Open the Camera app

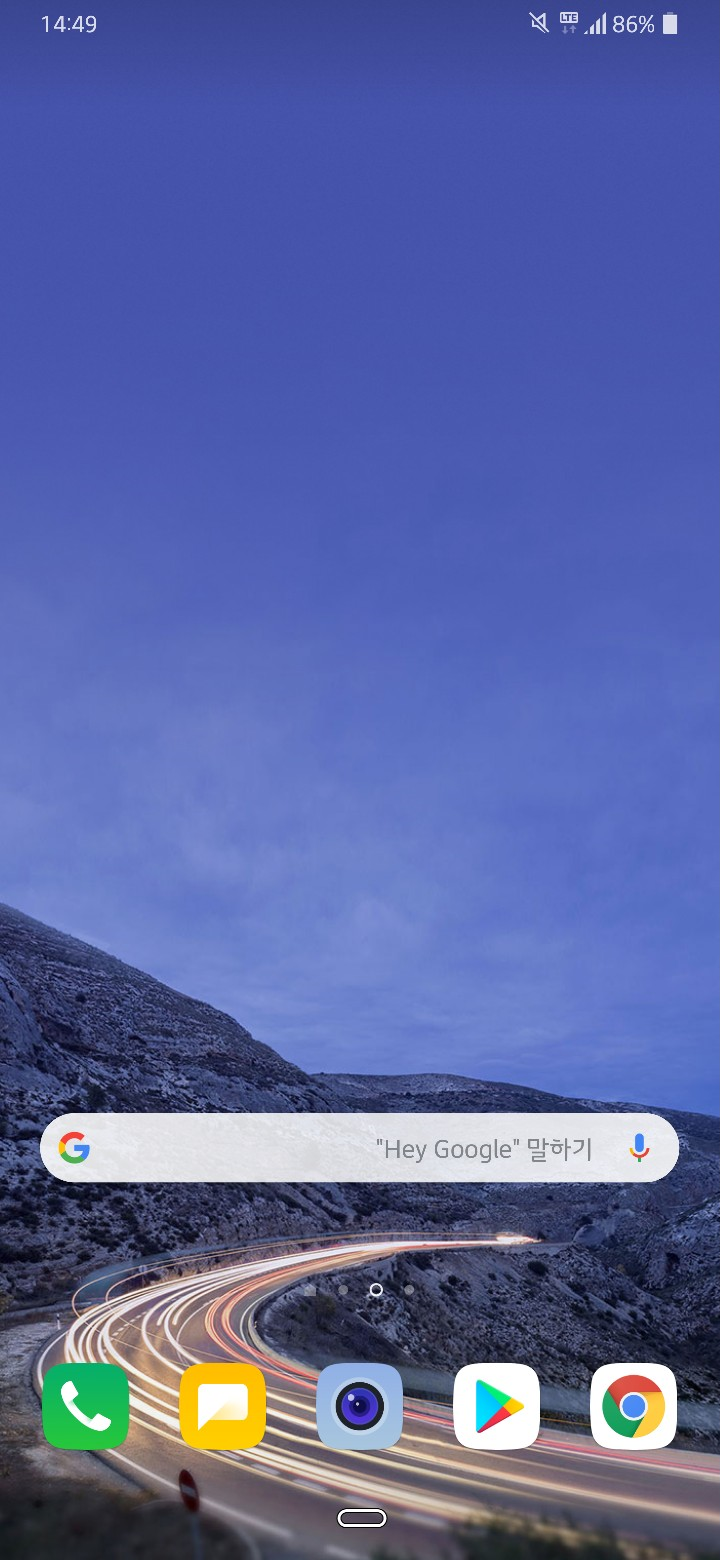coord(360,1406)
